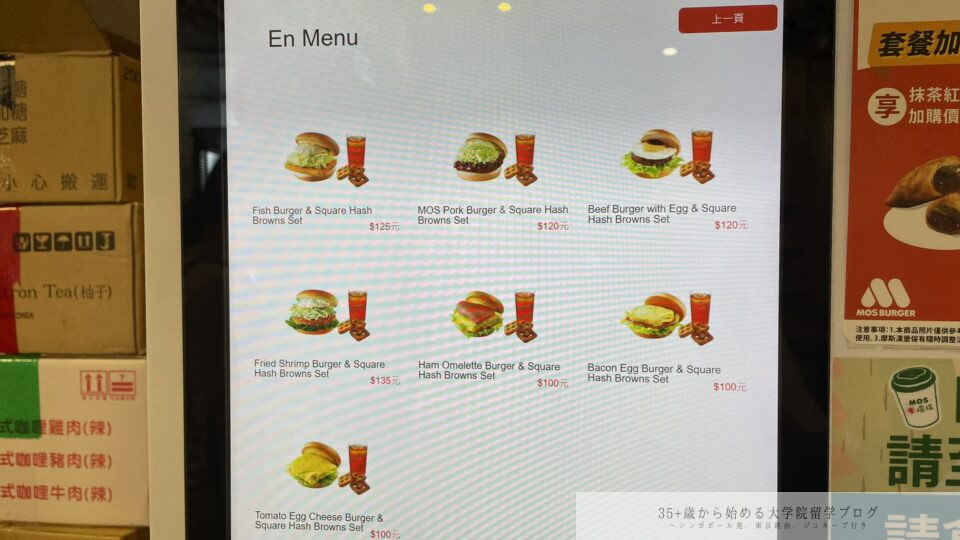The width and height of the screenshot is (960, 540).
Task: Pick Beef Burger with Egg Set
Action: [666, 158]
